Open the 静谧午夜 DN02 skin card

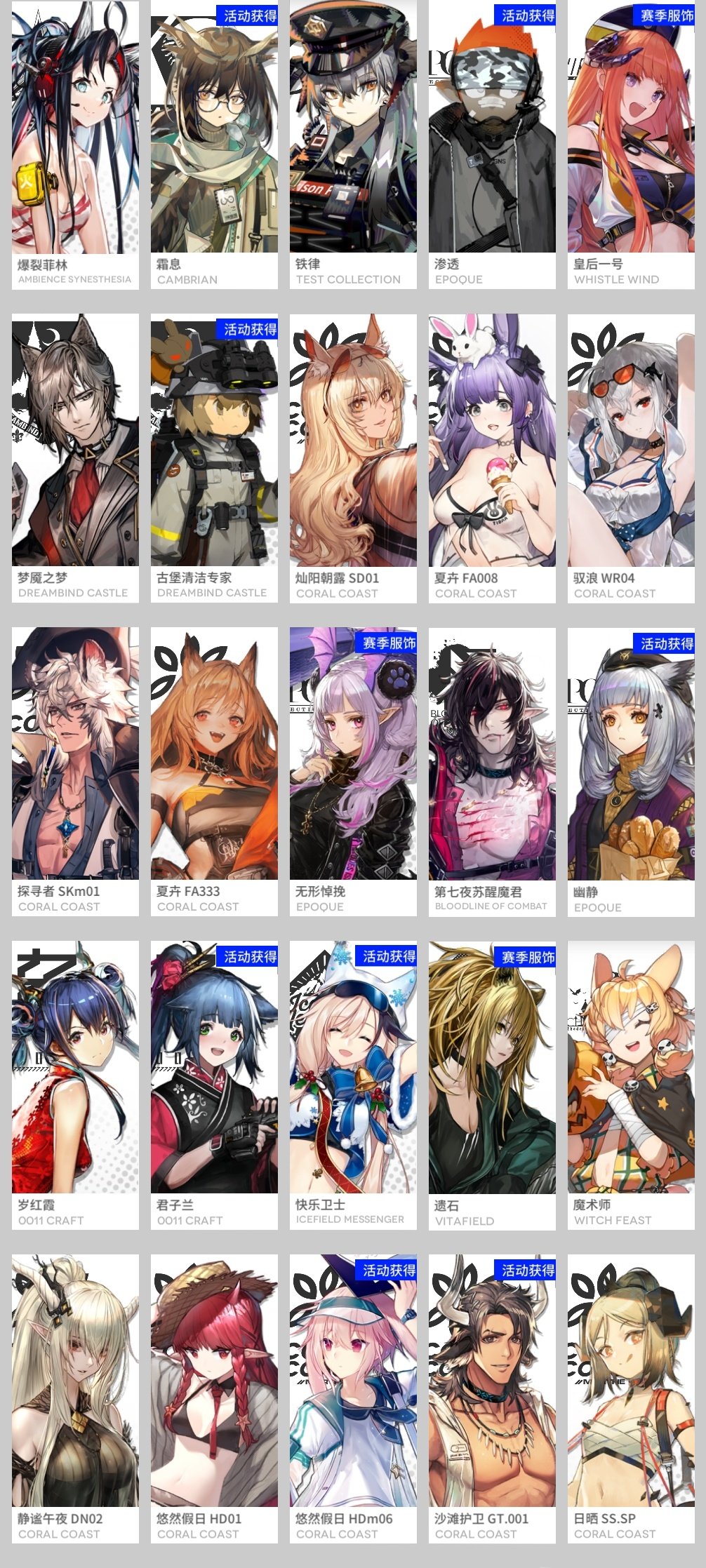[x=75, y=1398]
